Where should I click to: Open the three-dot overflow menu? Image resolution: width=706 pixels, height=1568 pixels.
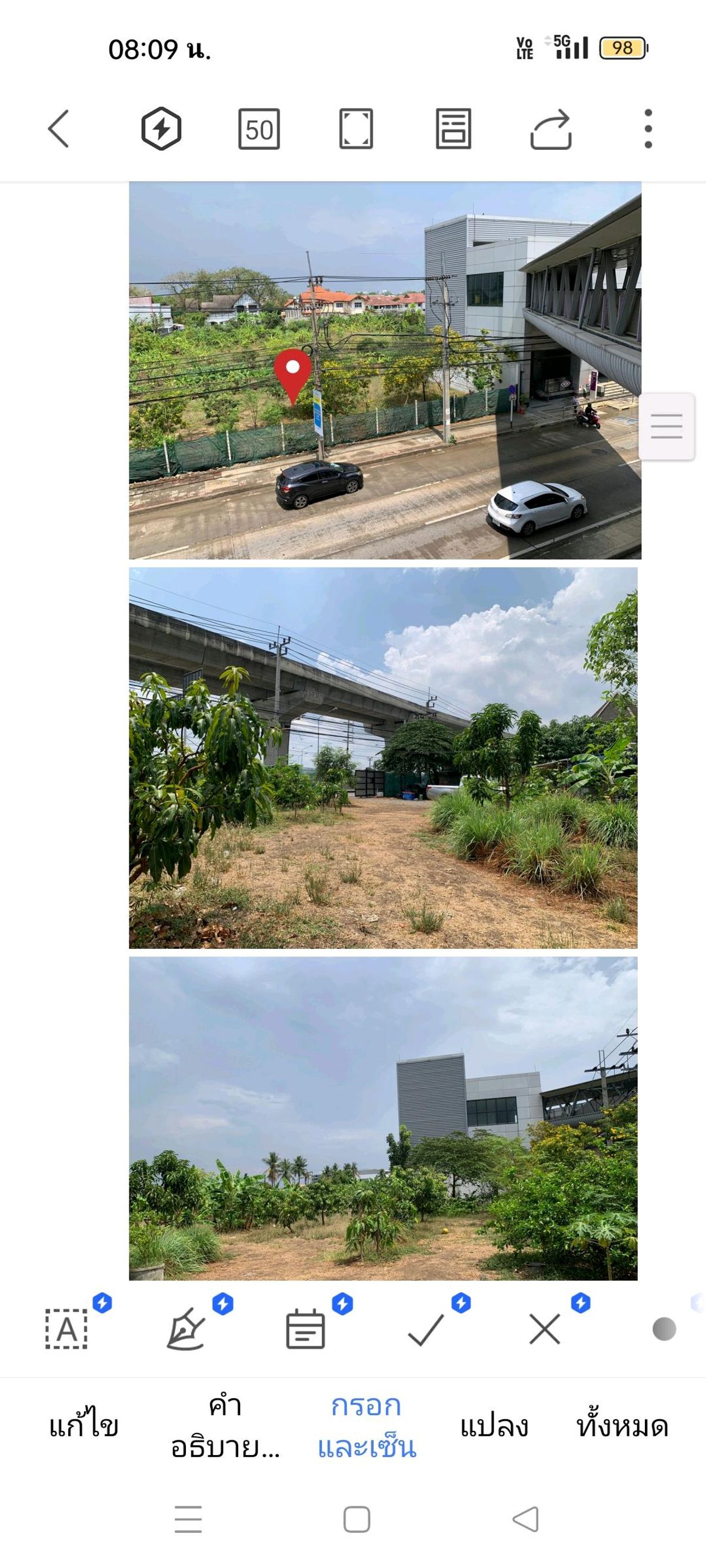(x=648, y=129)
